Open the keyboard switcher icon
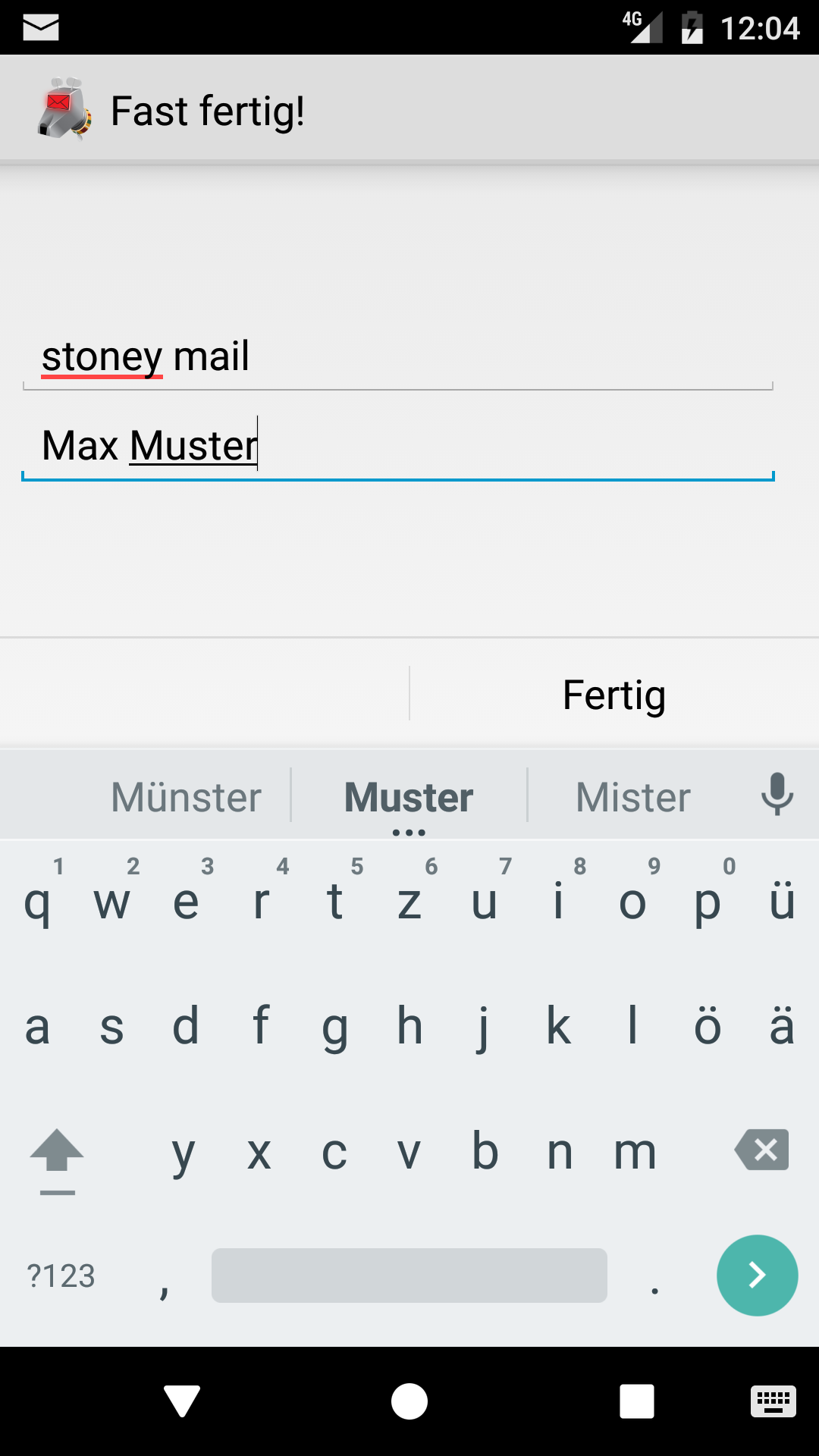 [x=773, y=1401]
